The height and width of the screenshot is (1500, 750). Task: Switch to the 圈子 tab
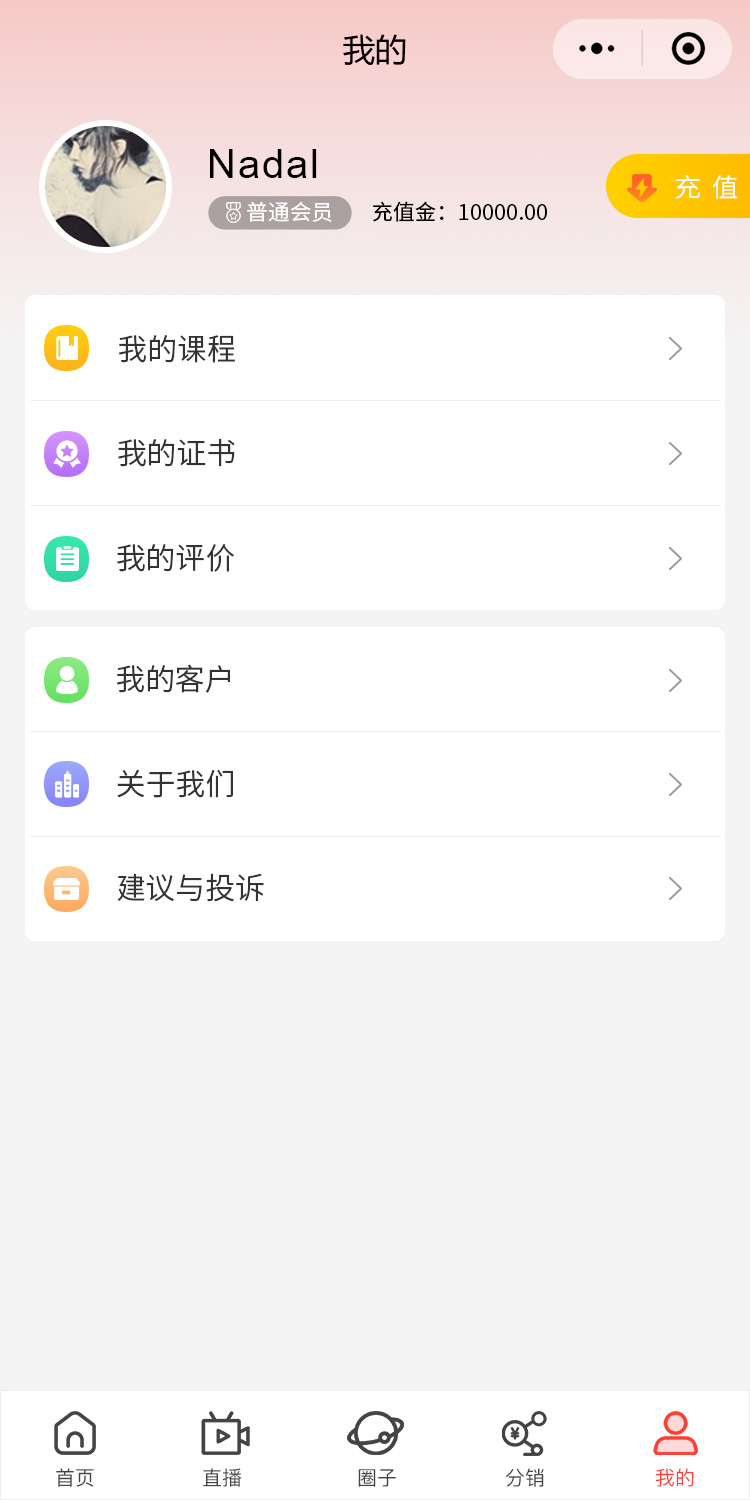pos(376,1445)
